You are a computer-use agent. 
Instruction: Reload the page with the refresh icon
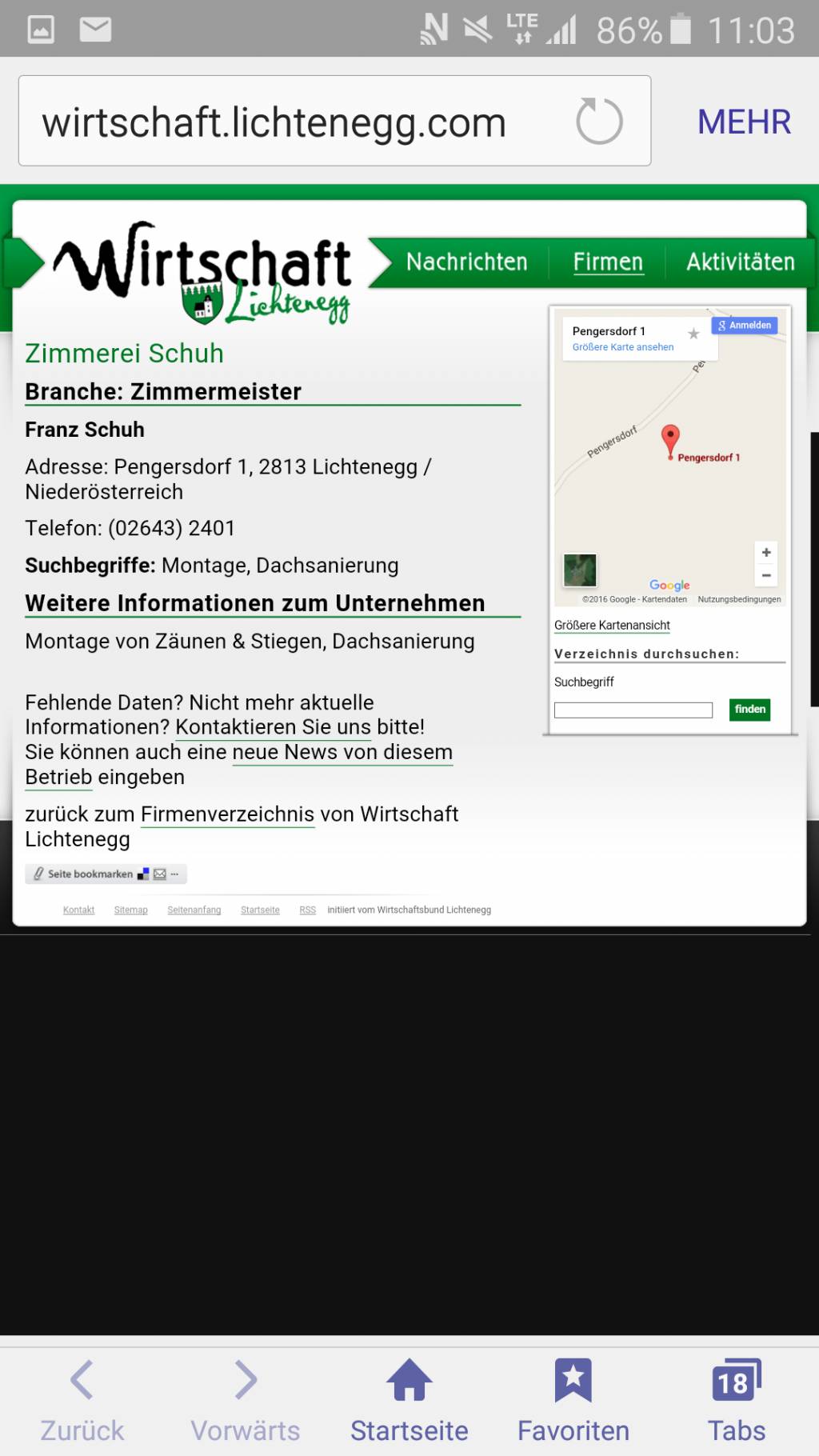(599, 122)
